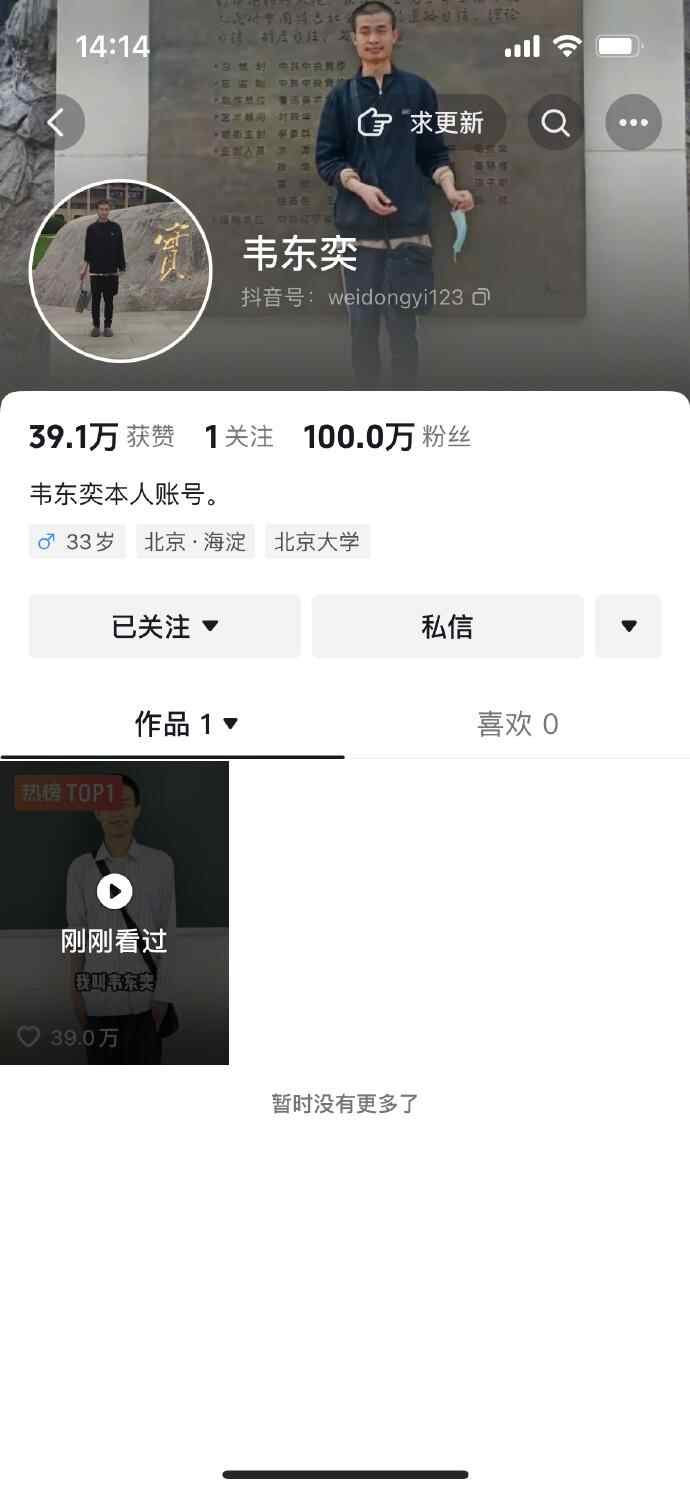Image resolution: width=690 pixels, height=1493 pixels.
Task: Open search on this profile
Action: (555, 123)
